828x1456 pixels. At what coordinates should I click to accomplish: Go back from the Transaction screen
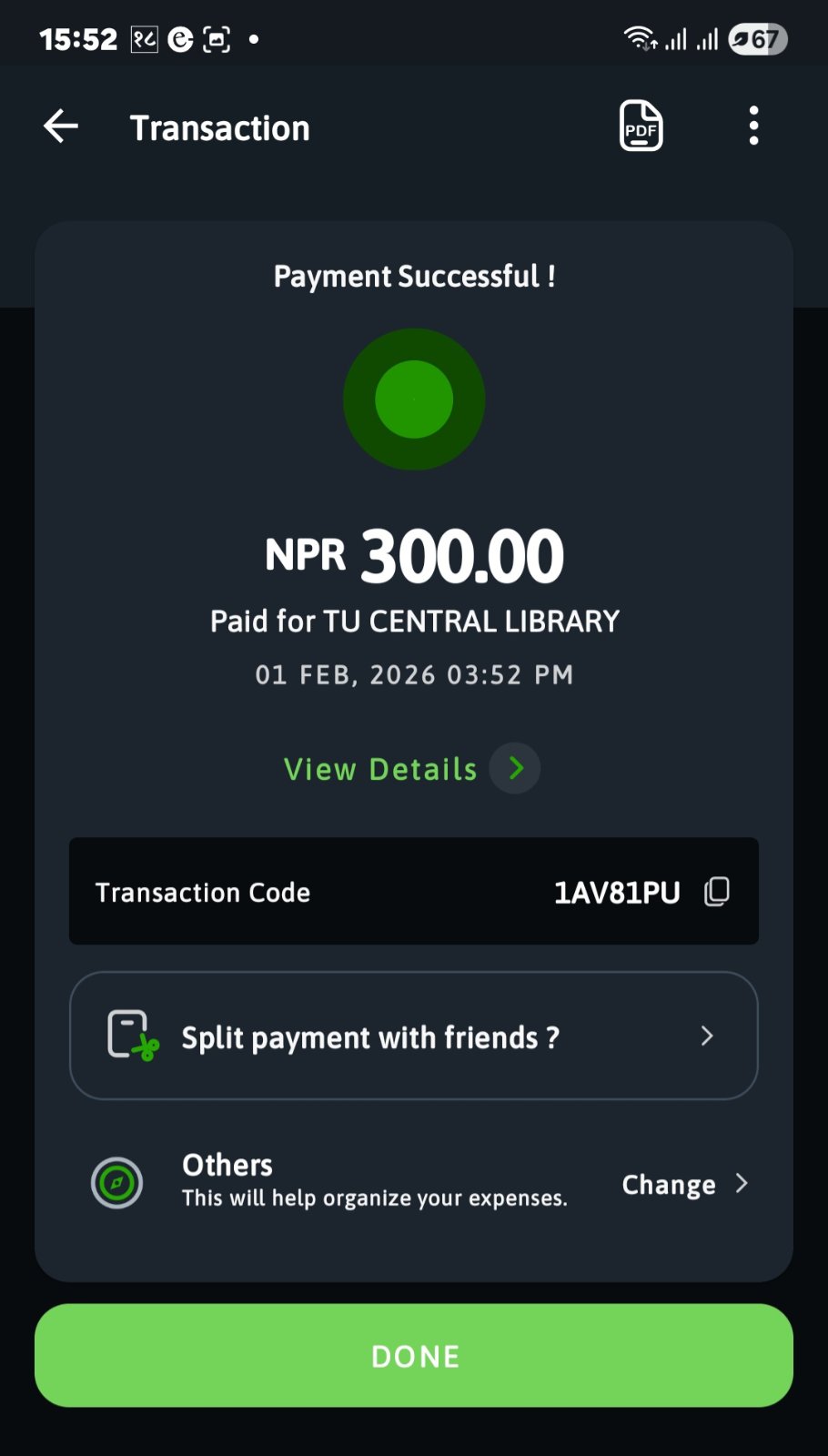61,126
